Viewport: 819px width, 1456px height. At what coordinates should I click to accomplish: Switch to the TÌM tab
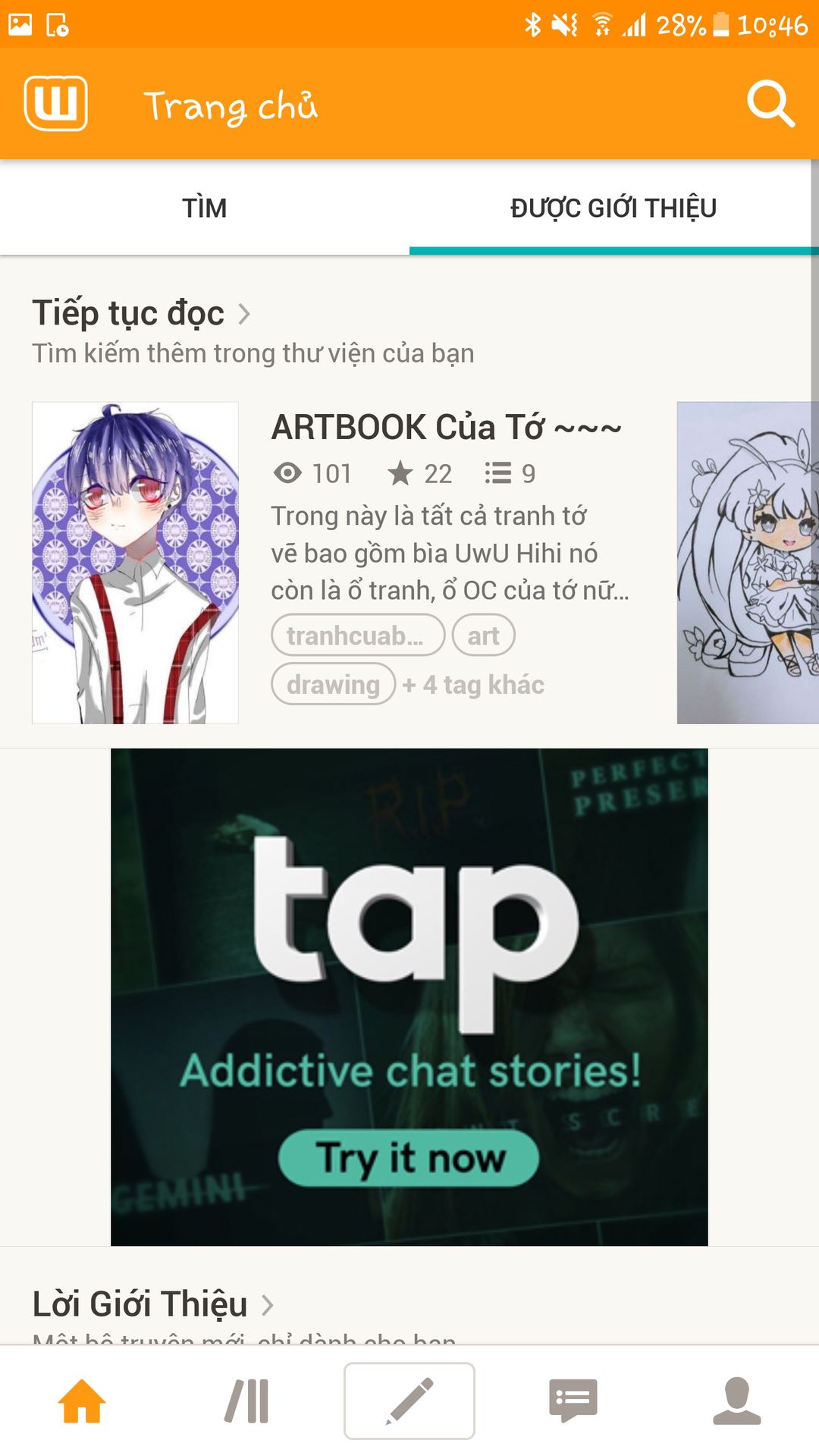205,208
